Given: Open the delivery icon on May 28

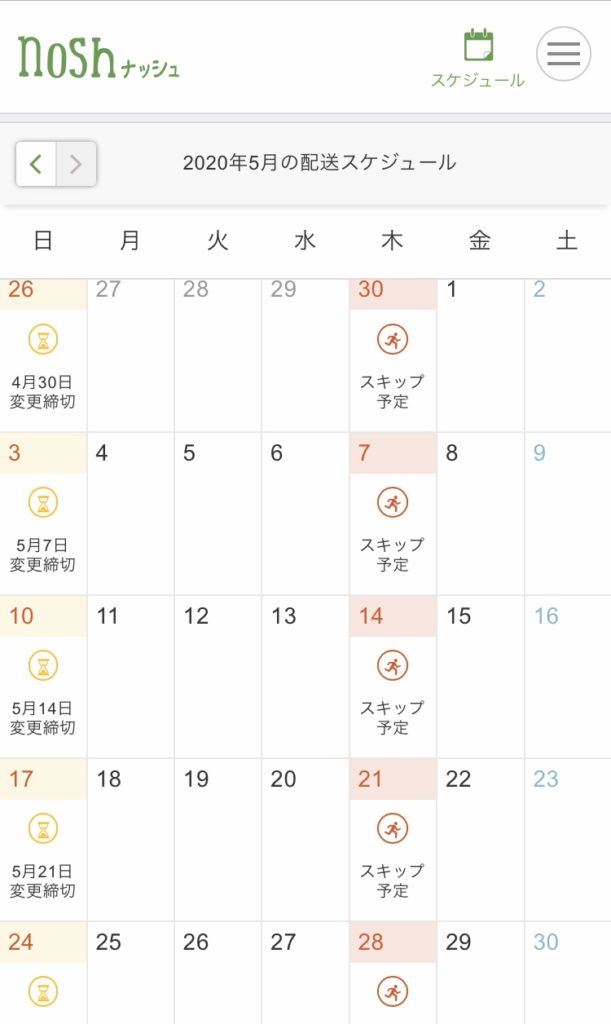Looking at the screenshot, I should click(392, 992).
